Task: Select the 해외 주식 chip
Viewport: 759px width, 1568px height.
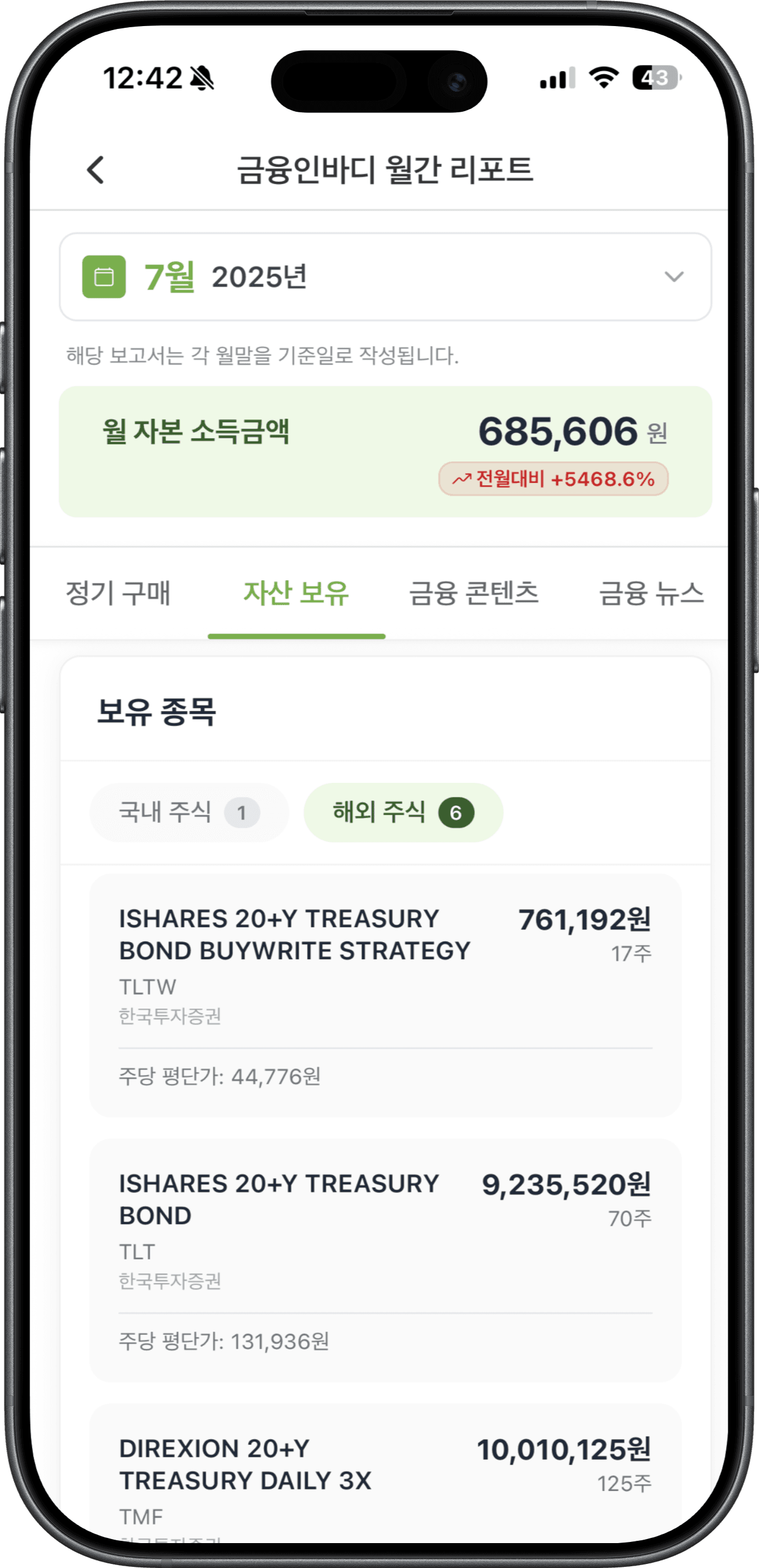Action: 403,812
